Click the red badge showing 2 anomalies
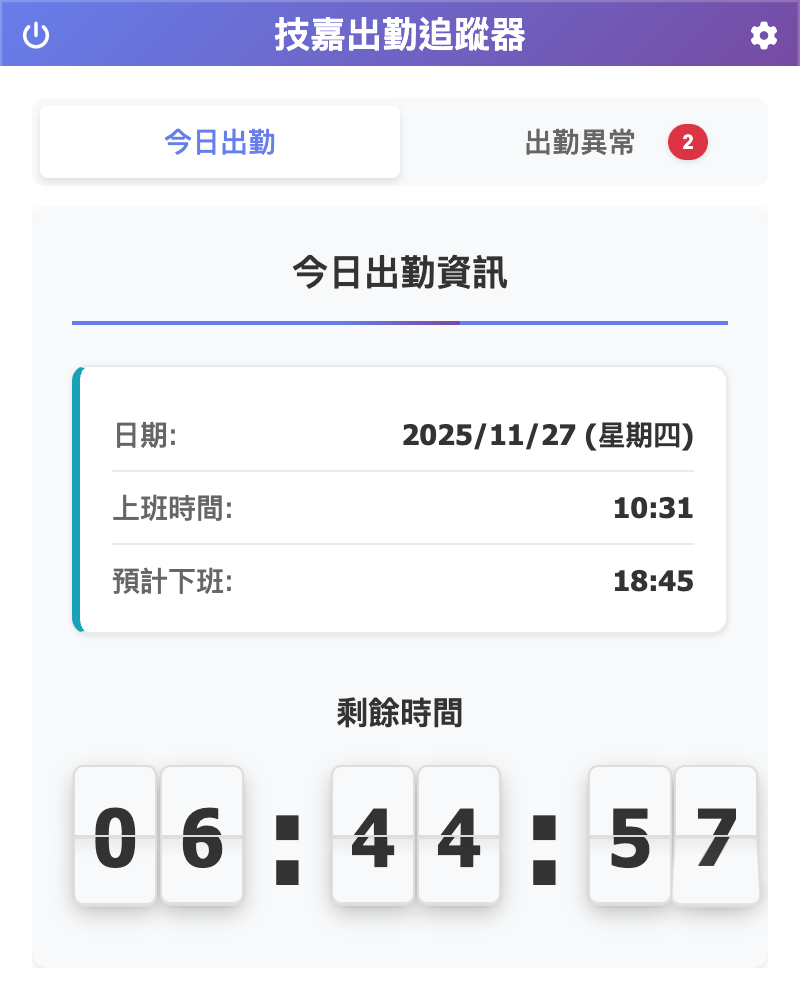The width and height of the screenshot is (800, 1000). click(687, 142)
